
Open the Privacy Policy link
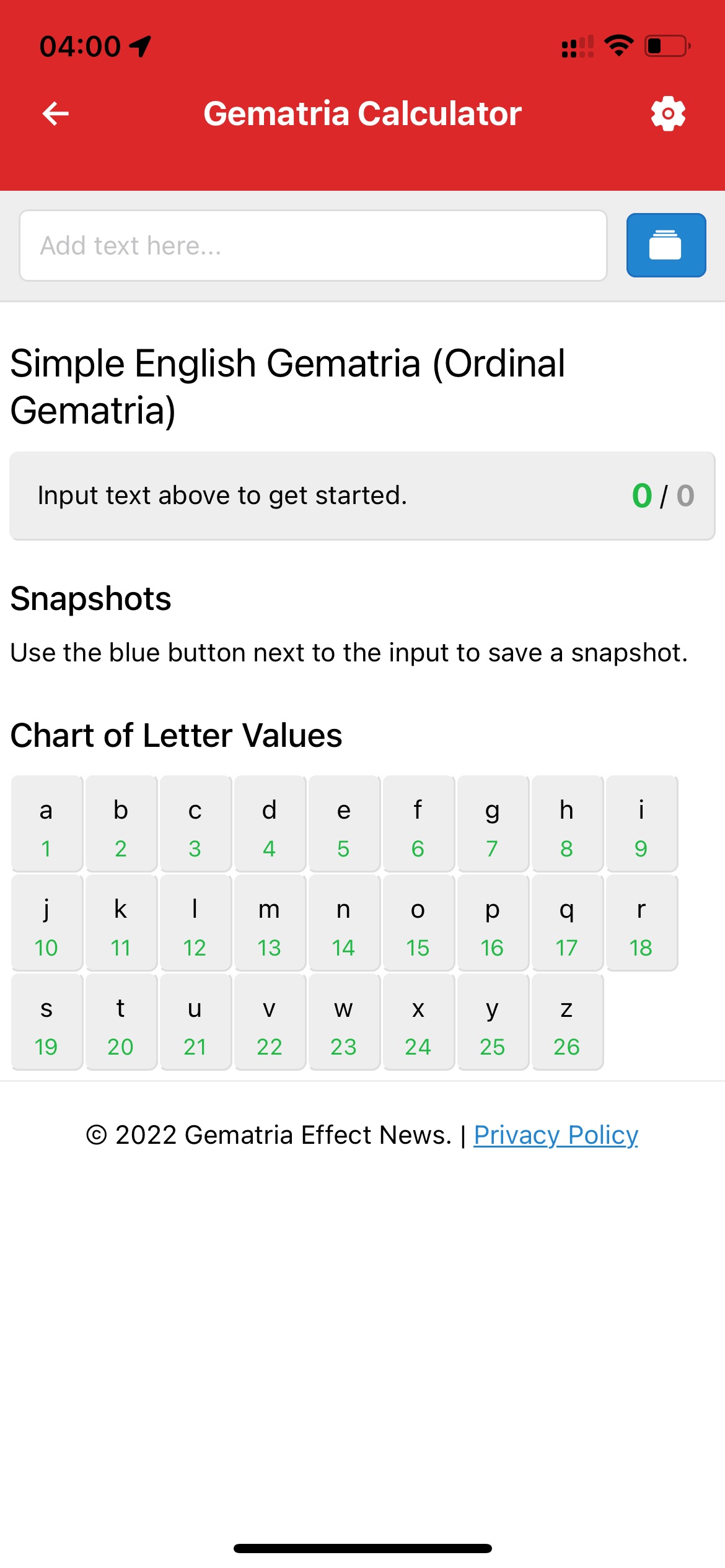click(556, 1135)
